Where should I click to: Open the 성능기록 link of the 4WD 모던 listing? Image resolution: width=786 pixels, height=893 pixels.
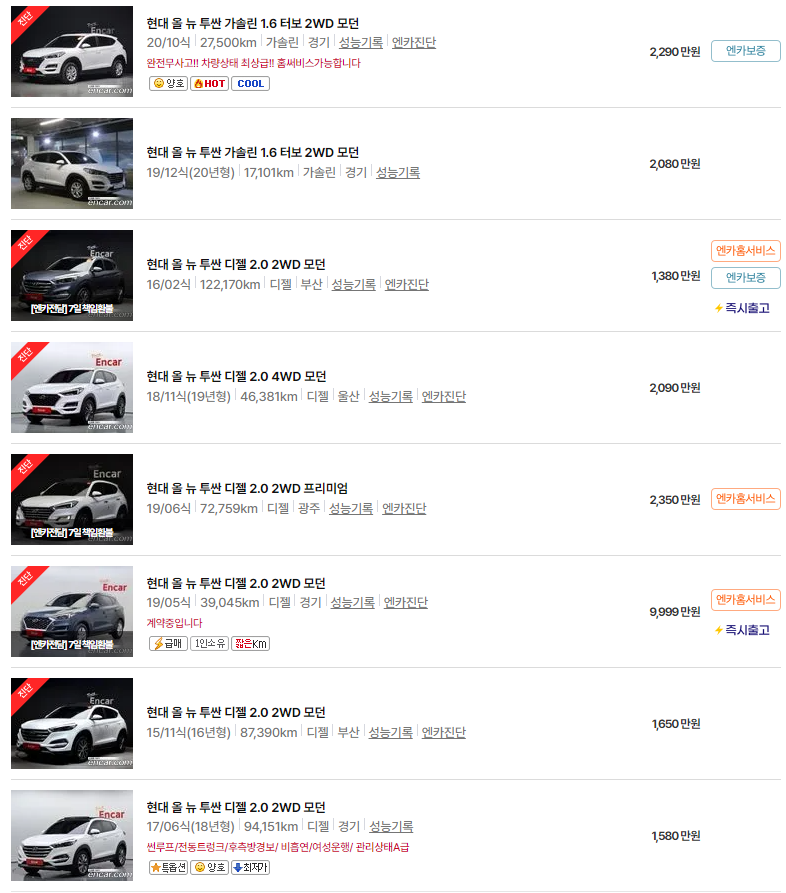(x=390, y=396)
